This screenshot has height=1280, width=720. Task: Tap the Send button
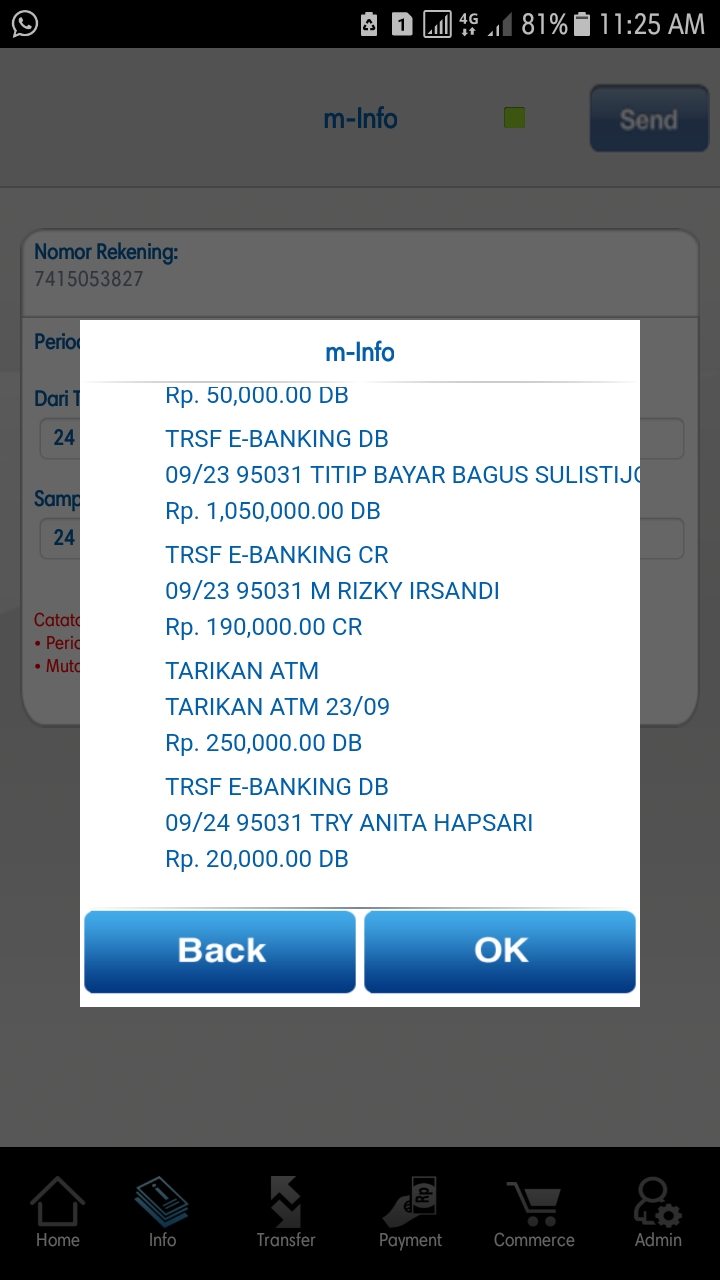pos(648,119)
